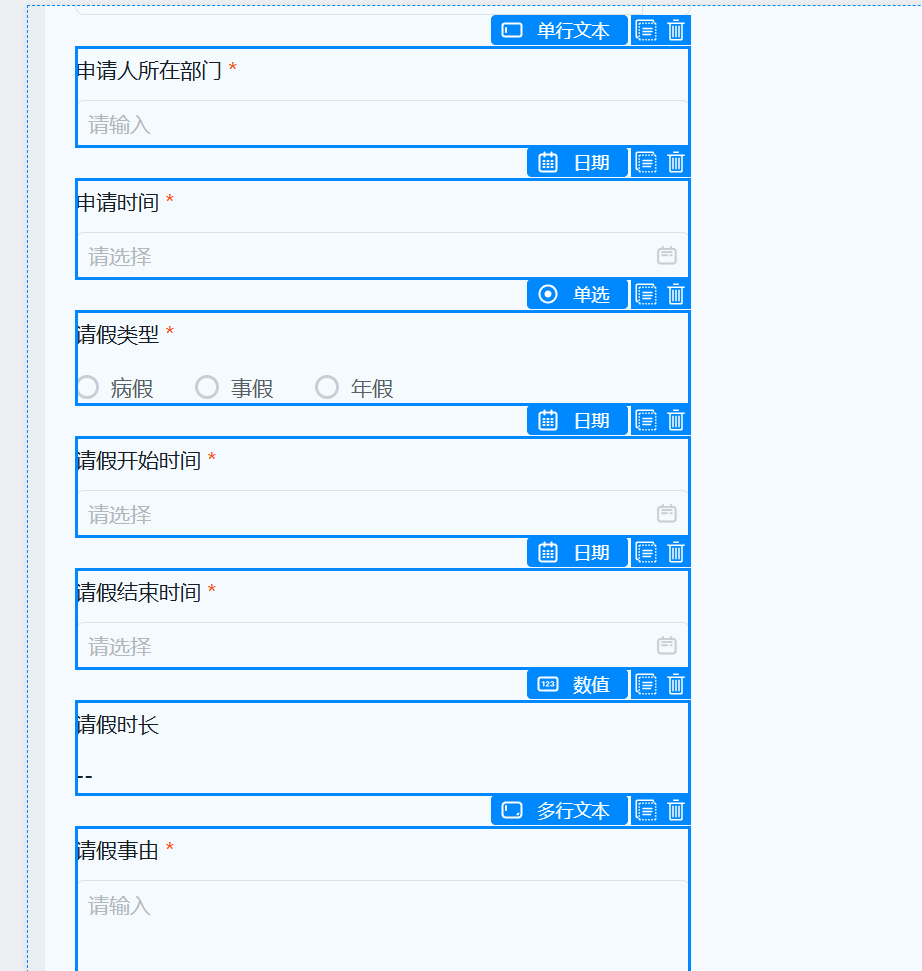Select the 数值 tag on 请假时长
Viewport: 922px width, 971px height.
[577, 684]
